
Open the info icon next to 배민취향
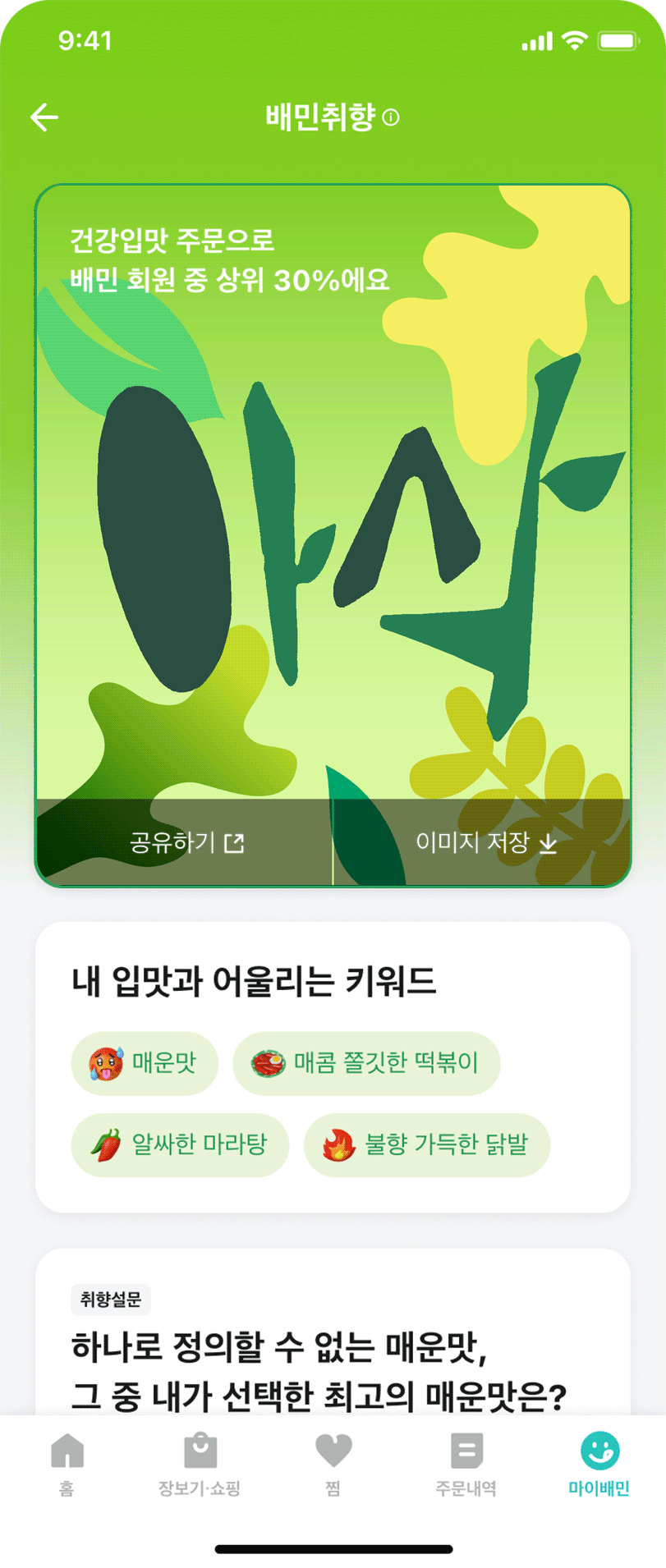[x=392, y=117]
